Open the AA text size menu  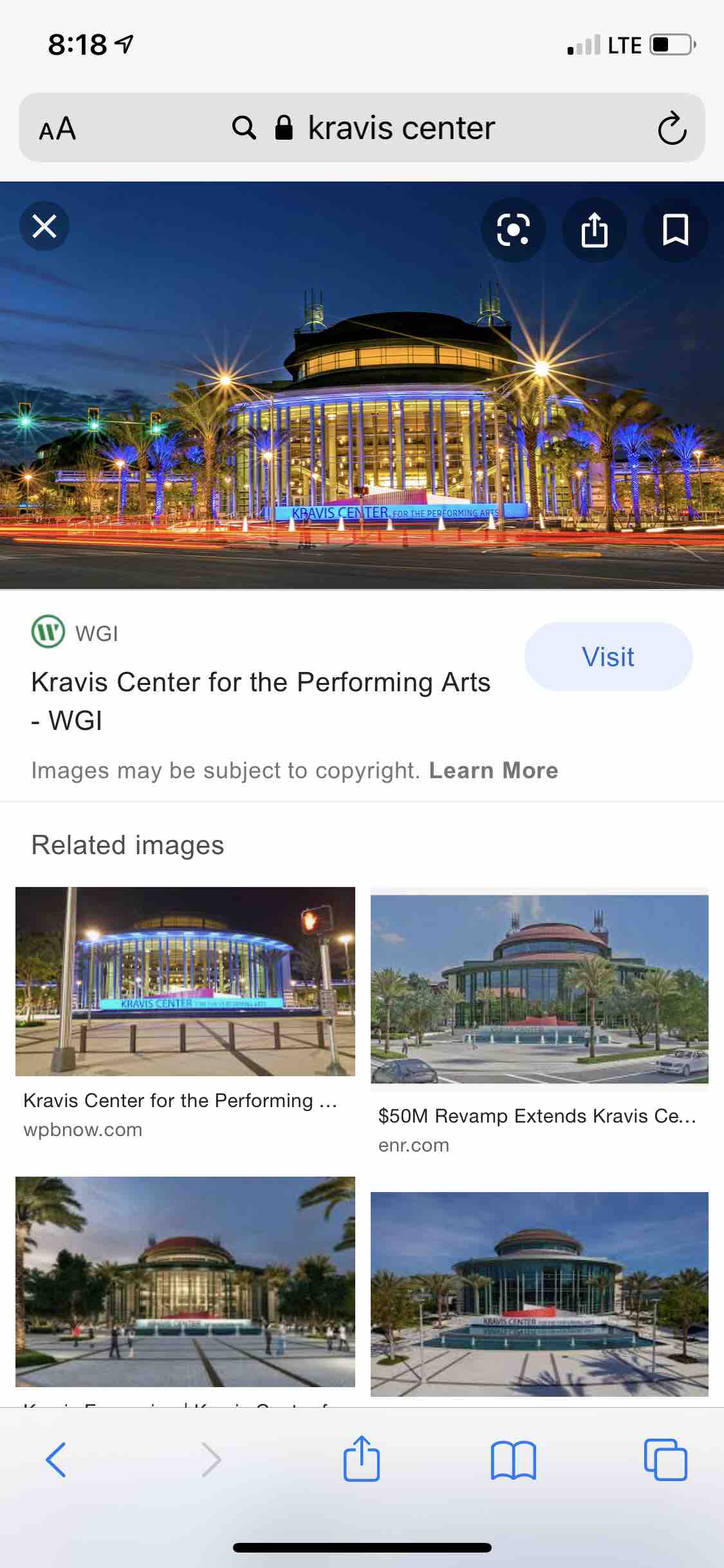[57, 128]
